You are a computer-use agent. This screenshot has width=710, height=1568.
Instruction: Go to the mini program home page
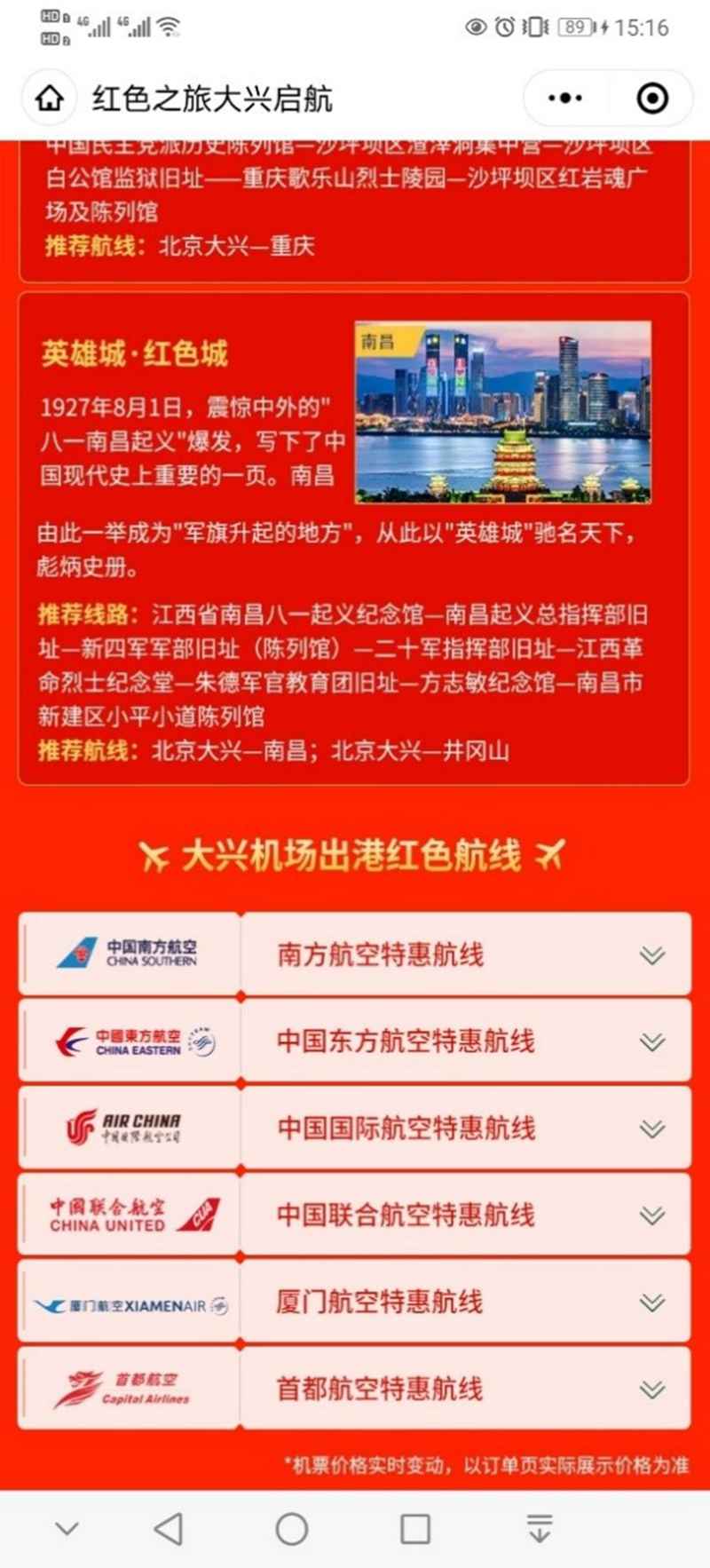coord(50,98)
